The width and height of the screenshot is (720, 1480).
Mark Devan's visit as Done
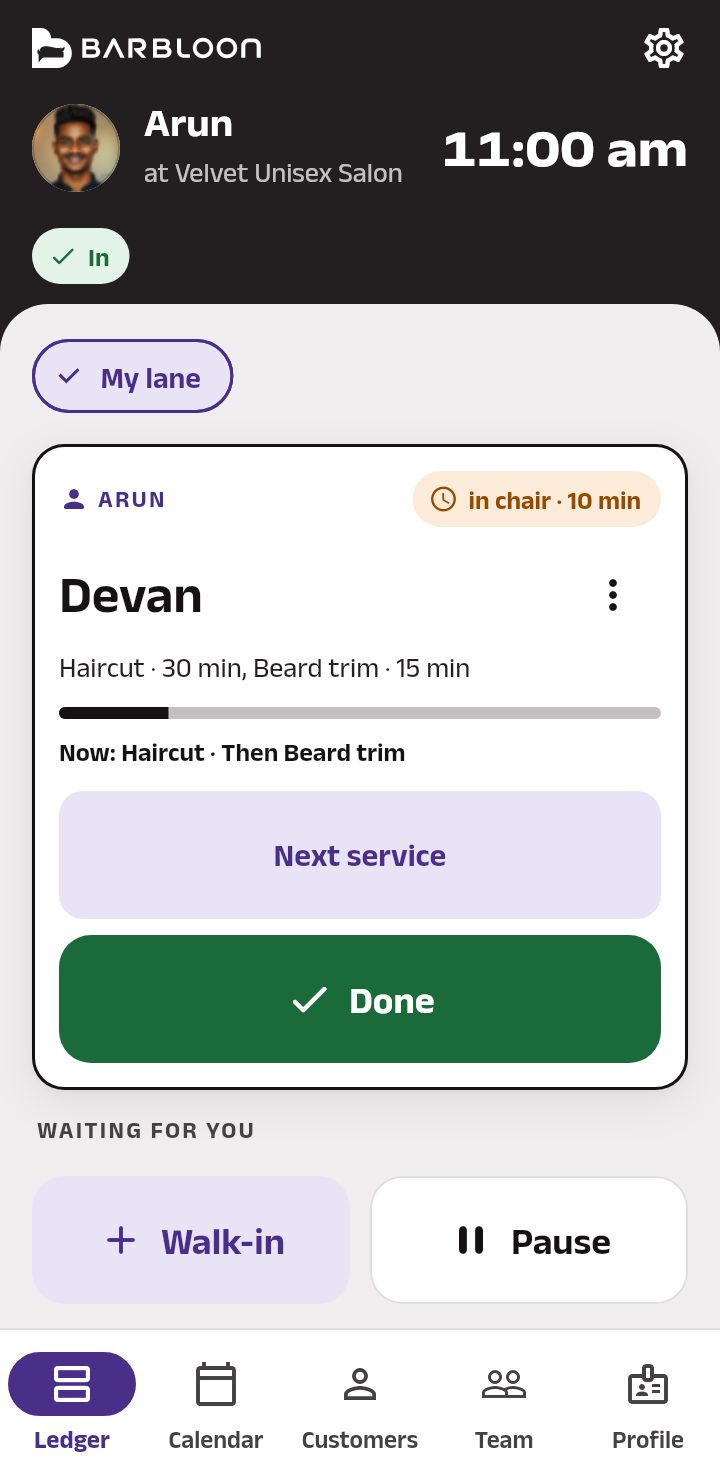(360, 999)
